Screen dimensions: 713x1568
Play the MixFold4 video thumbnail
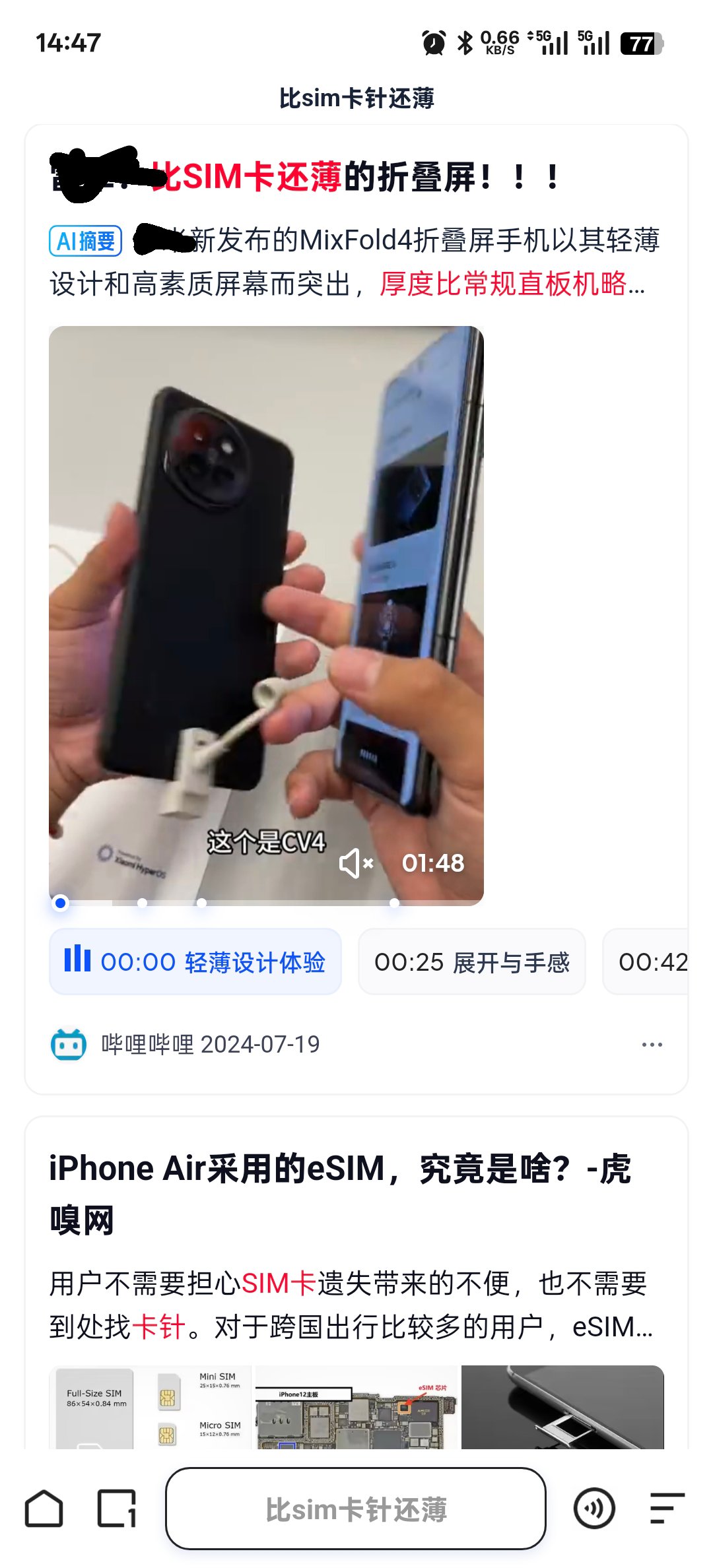(x=266, y=614)
